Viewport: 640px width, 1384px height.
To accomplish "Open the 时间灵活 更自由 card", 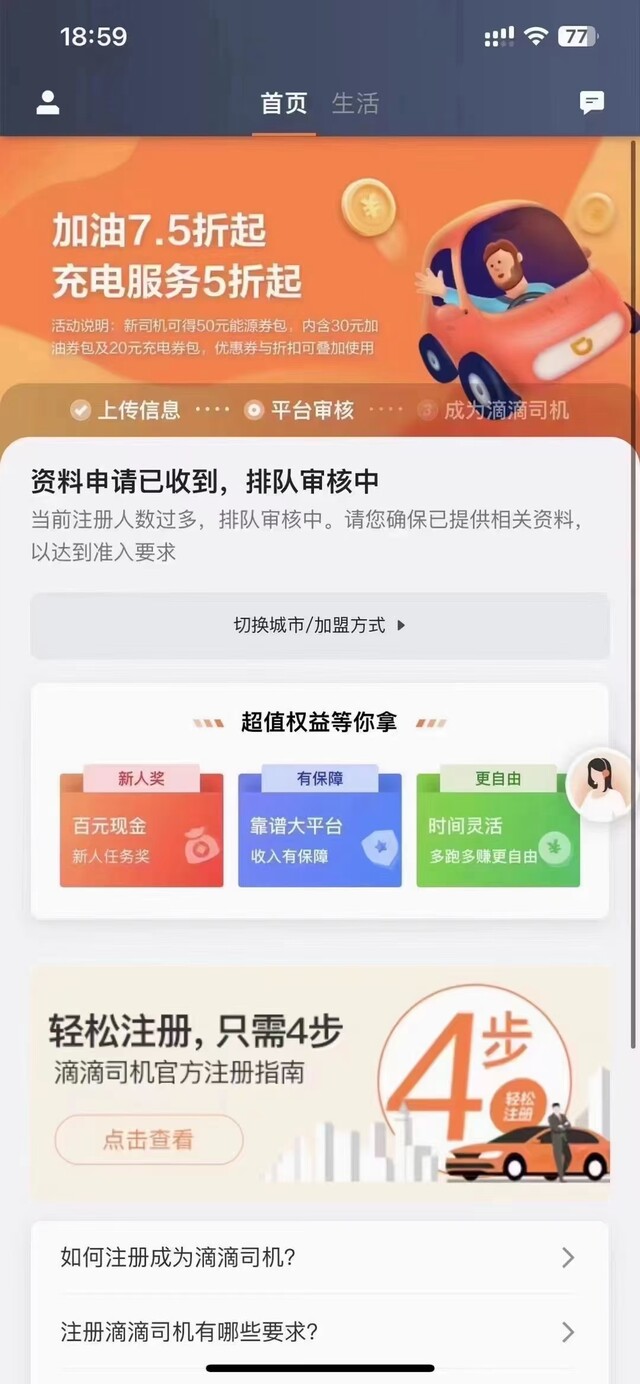I will tap(498, 826).
